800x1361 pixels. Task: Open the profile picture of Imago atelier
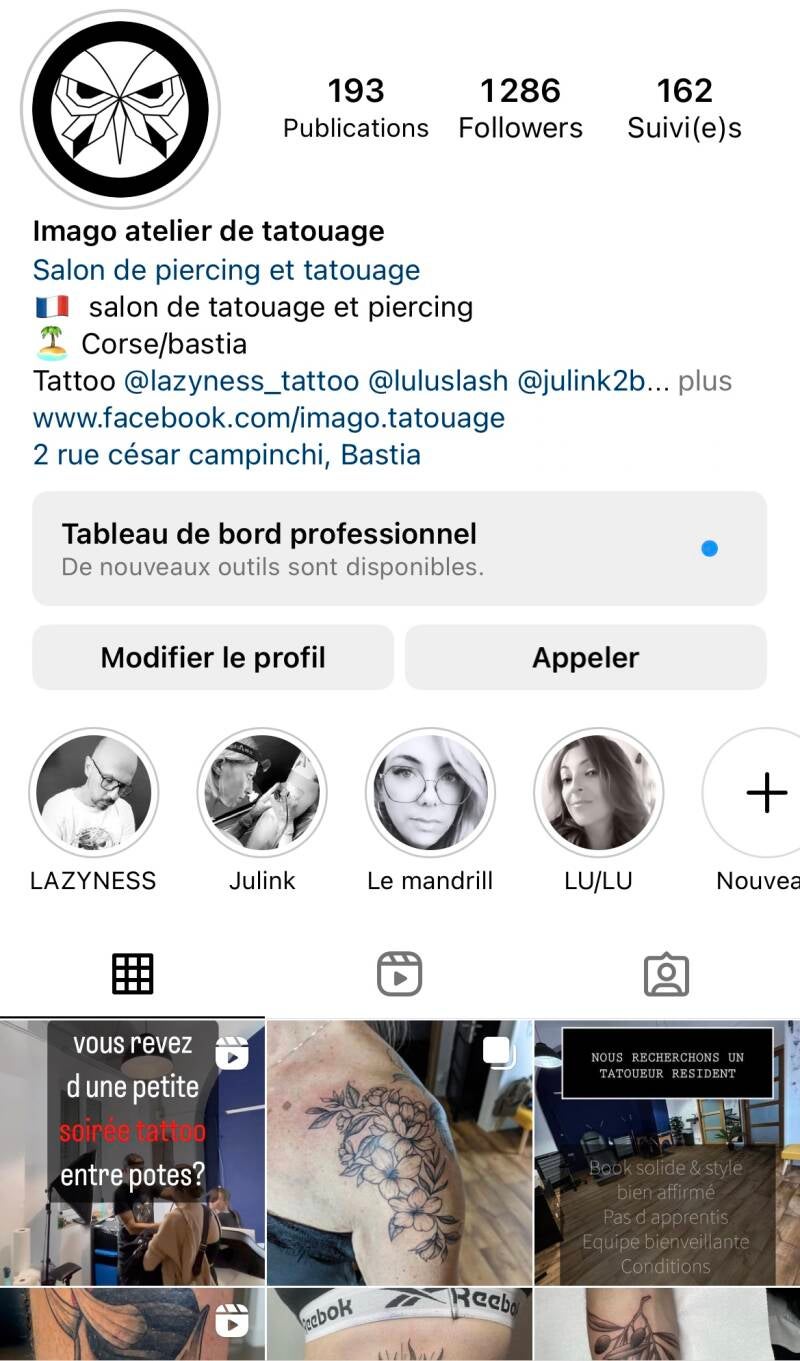(x=120, y=108)
